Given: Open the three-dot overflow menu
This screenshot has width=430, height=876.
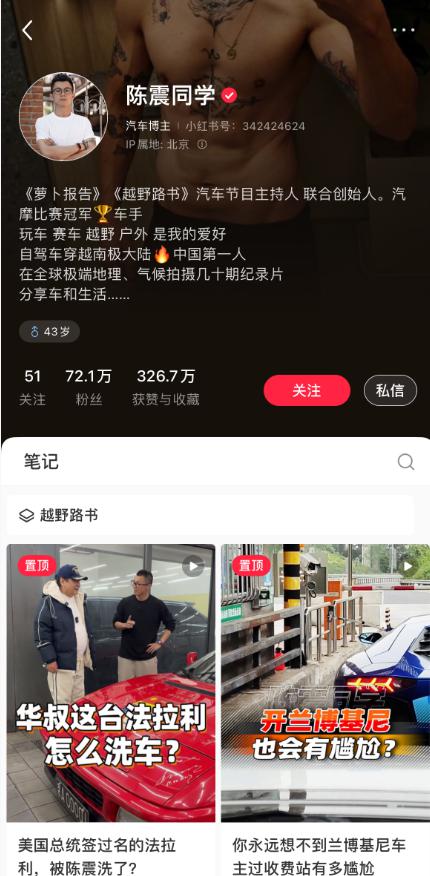Looking at the screenshot, I should click(404, 30).
